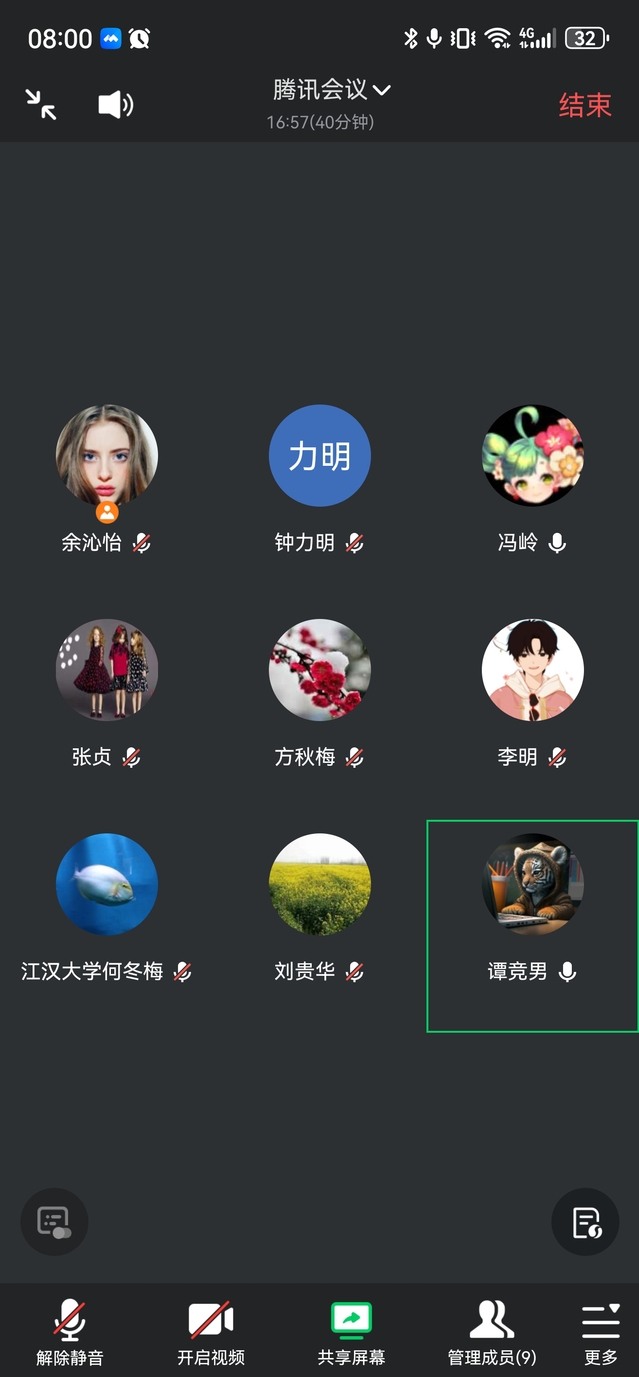The width and height of the screenshot is (639, 1377).
Task: Open 江汉大学何冬梅's participant tile
Action: click(107, 884)
